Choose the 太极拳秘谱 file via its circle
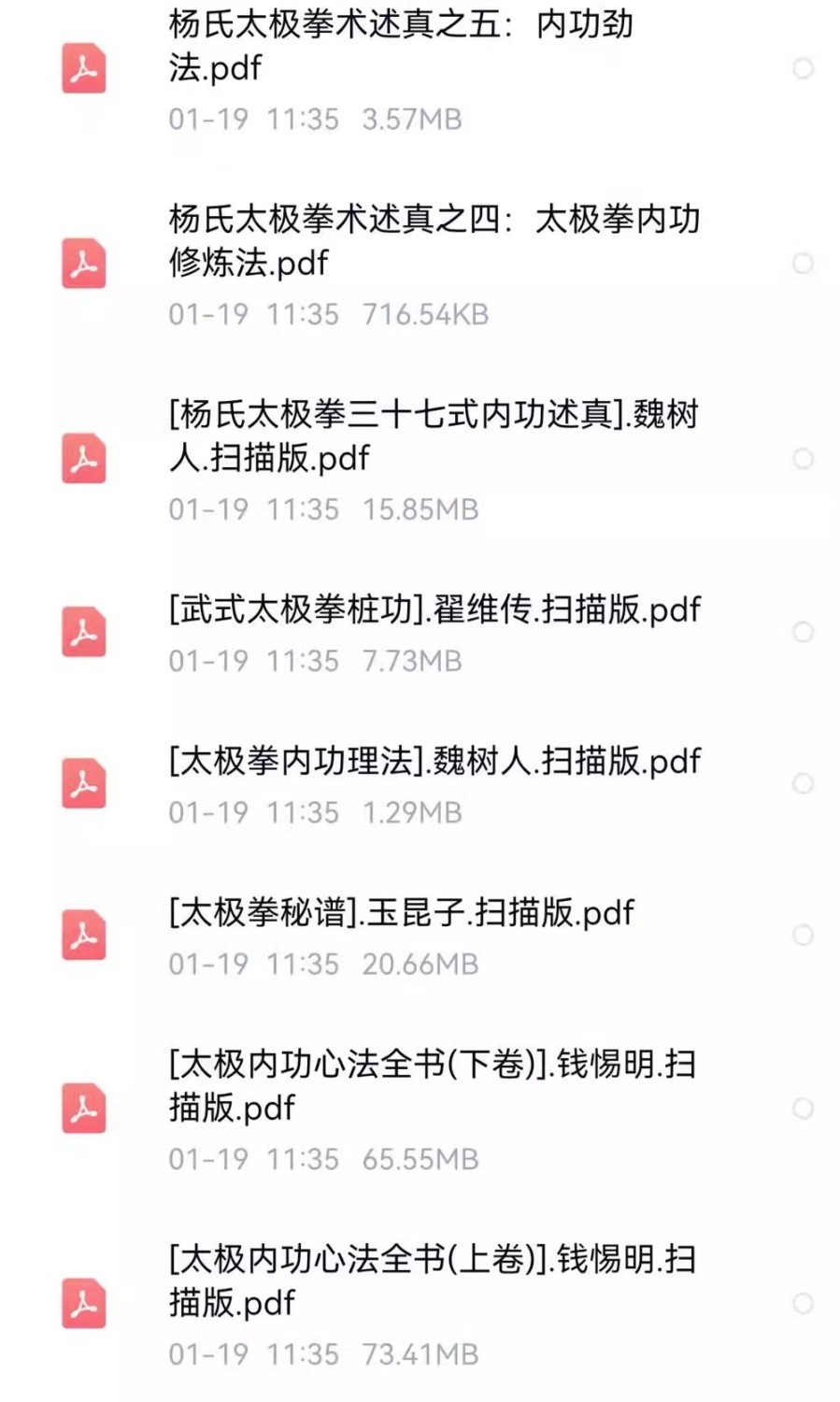 (803, 935)
